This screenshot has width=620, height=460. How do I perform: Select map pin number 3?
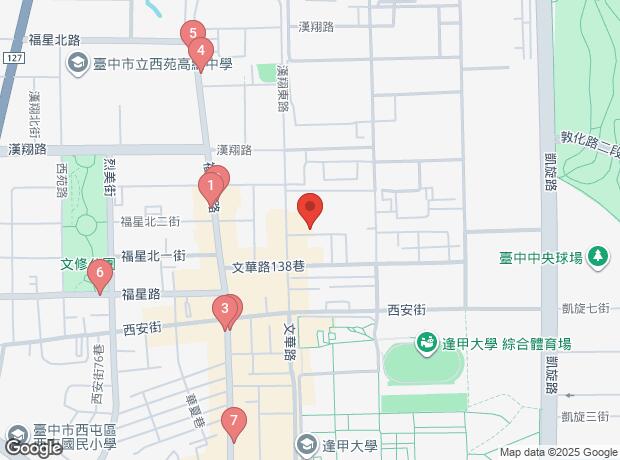tap(225, 310)
